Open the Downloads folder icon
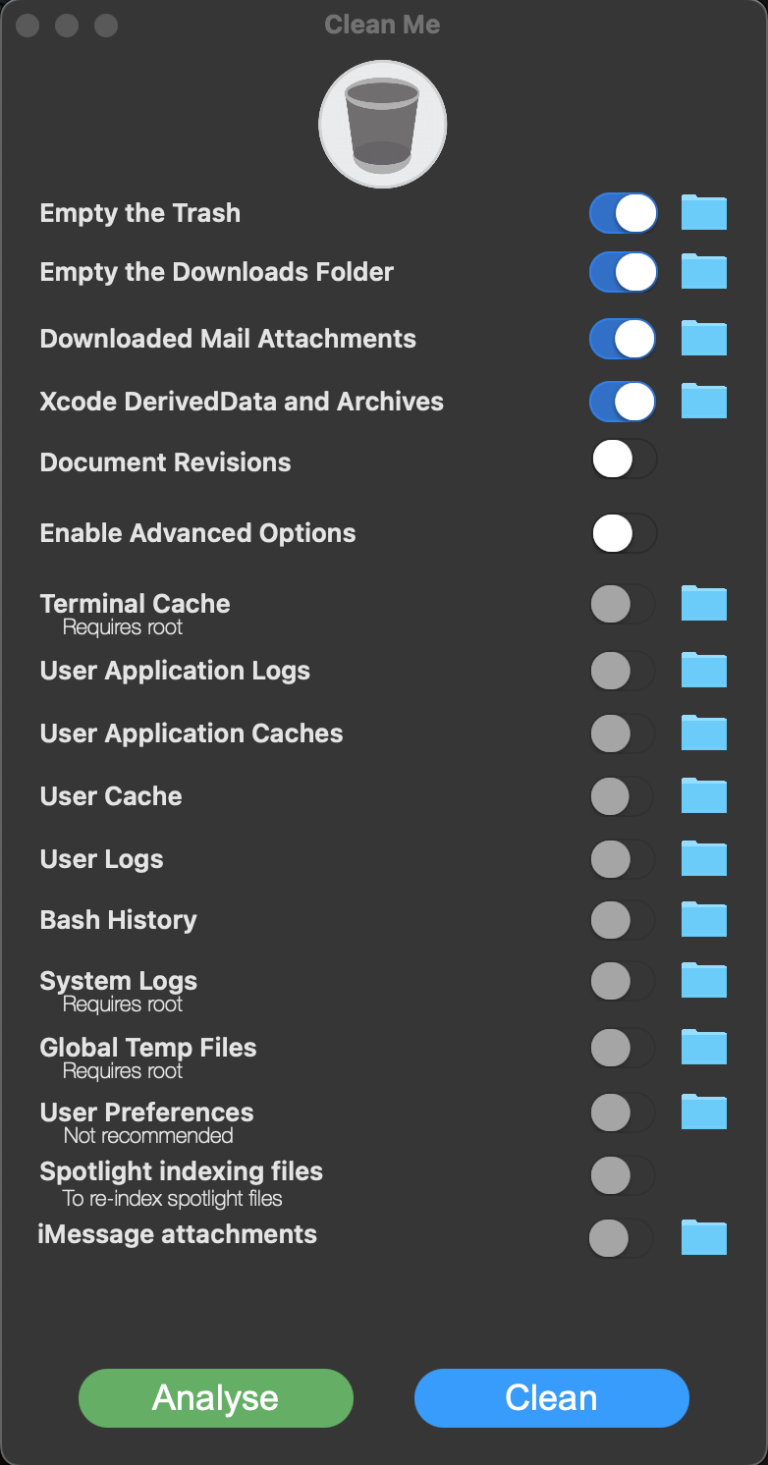Screen dimensions: 768x1465 point(703,271)
